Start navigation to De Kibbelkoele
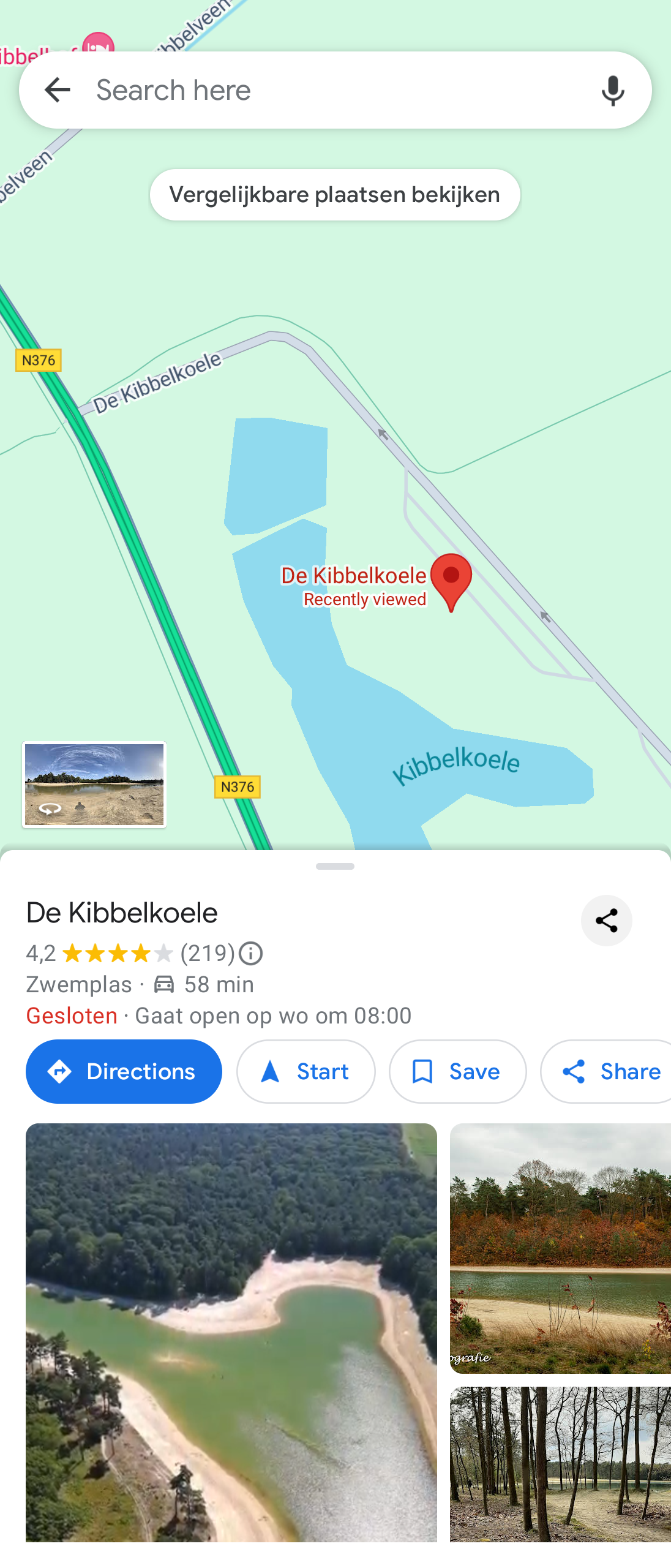The image size is (671, 1568). 306,1071
